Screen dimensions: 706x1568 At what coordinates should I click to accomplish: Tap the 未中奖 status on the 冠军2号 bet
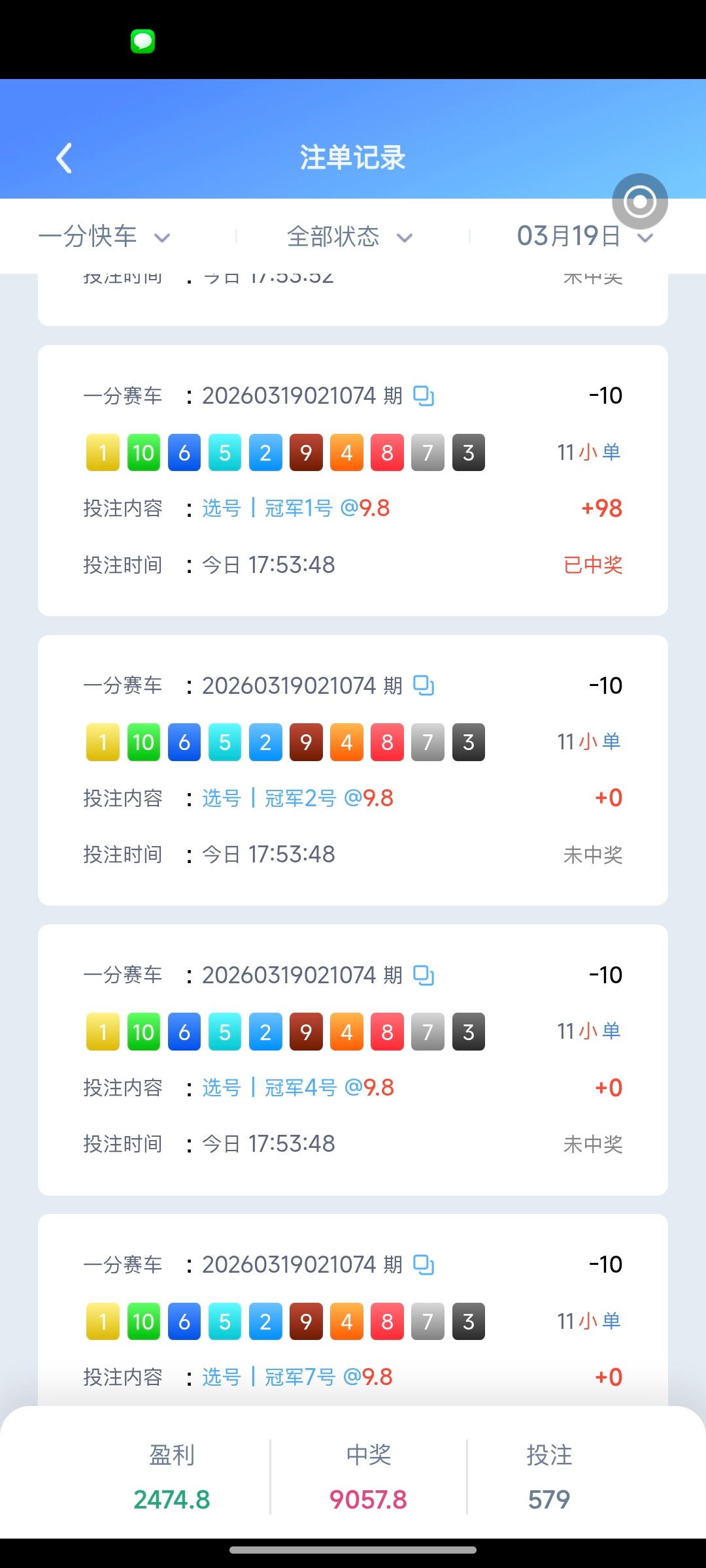[592, 855]
